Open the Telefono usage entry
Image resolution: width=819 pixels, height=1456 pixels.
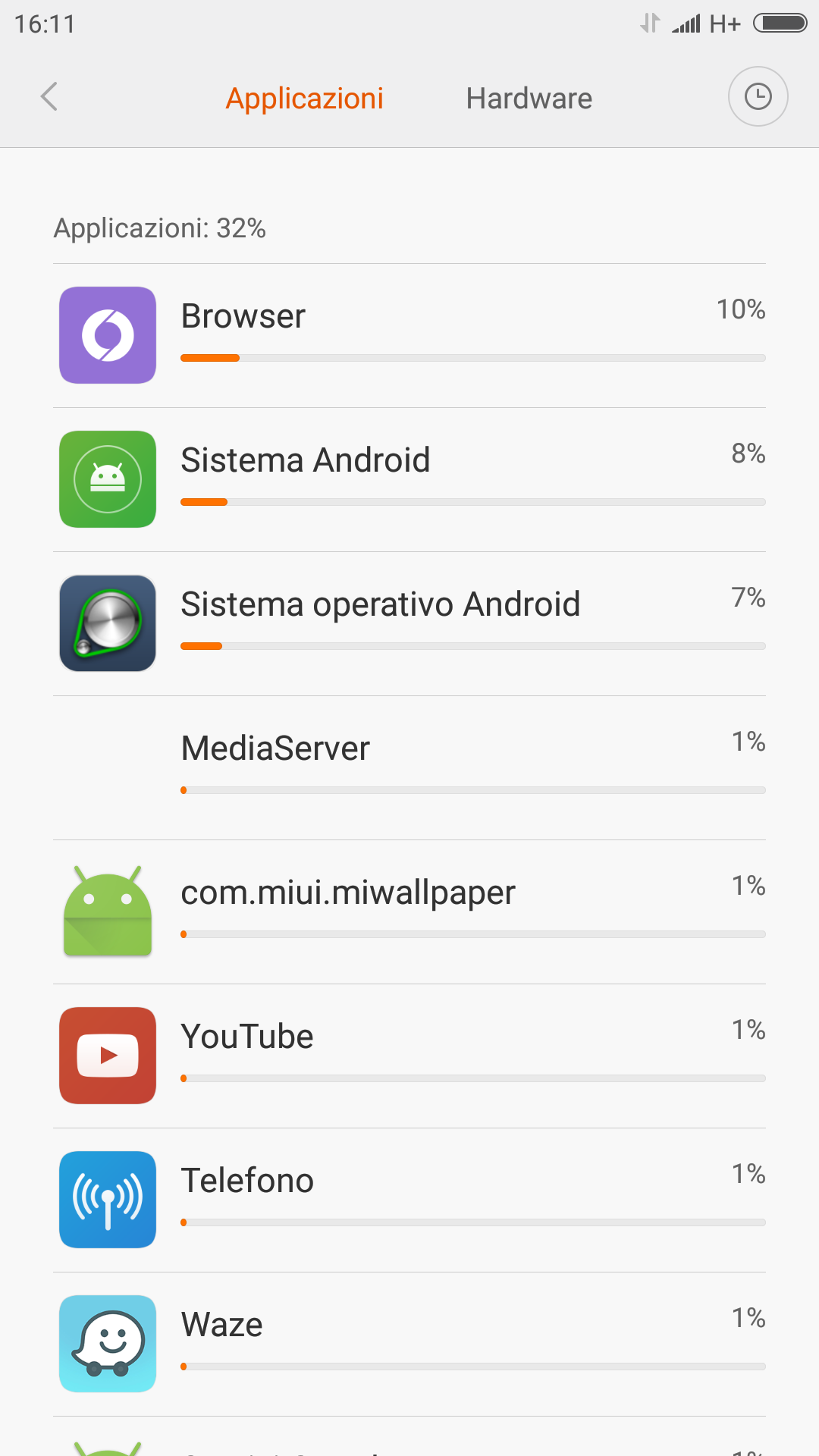point(409,1200)
